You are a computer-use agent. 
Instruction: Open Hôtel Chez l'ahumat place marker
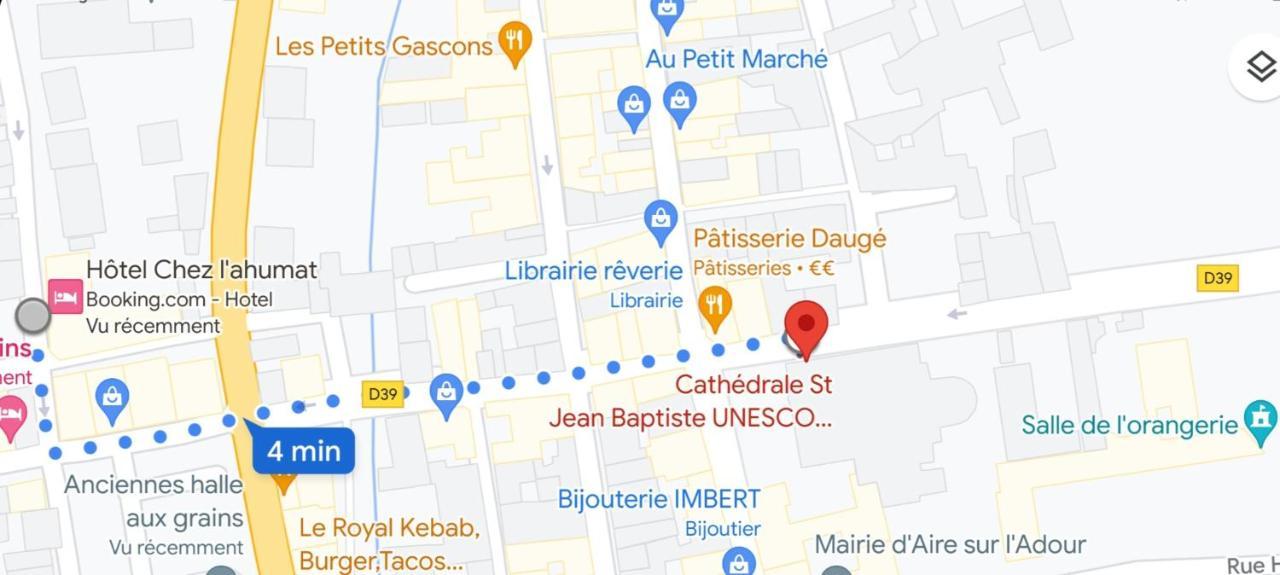pos(66,297)
